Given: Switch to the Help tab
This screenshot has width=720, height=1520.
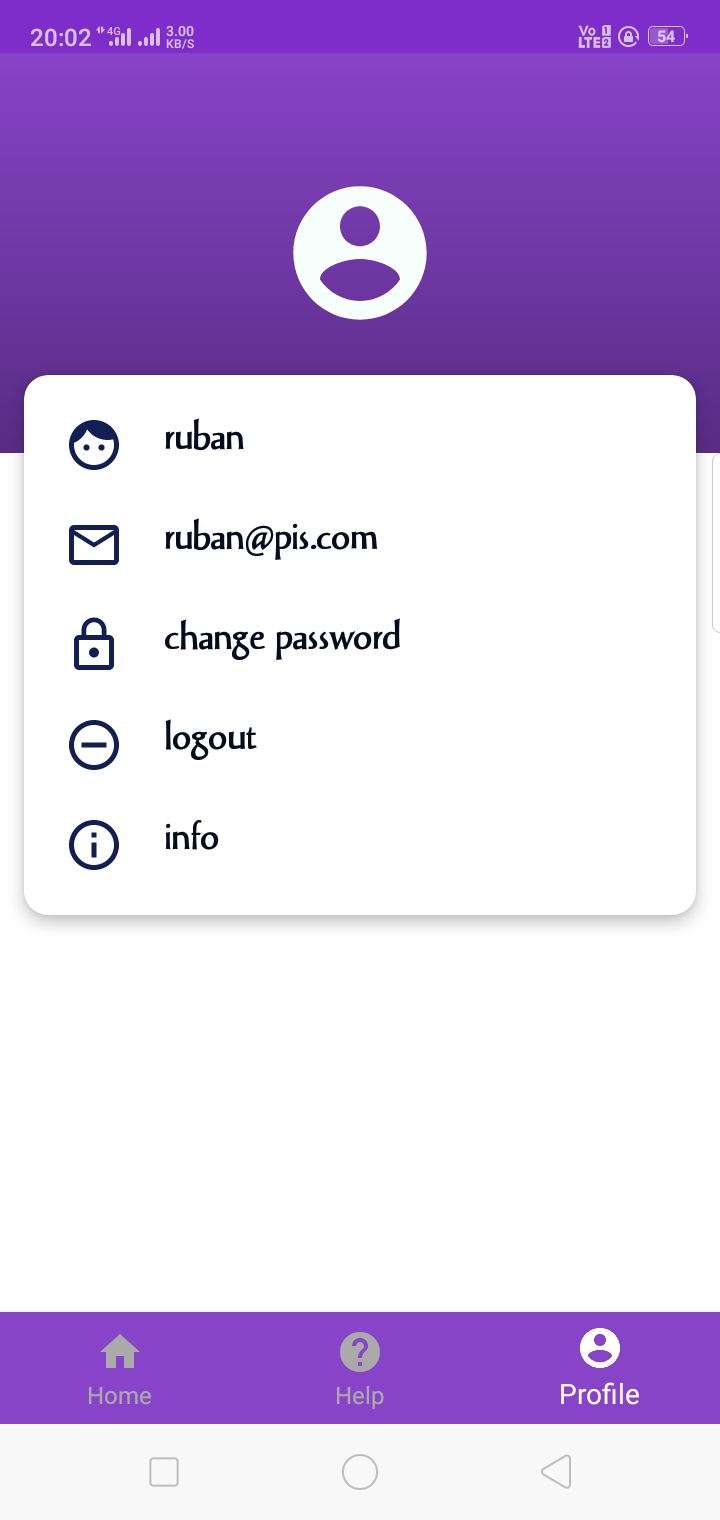Looking at the screenshot, I should 360,1369.
